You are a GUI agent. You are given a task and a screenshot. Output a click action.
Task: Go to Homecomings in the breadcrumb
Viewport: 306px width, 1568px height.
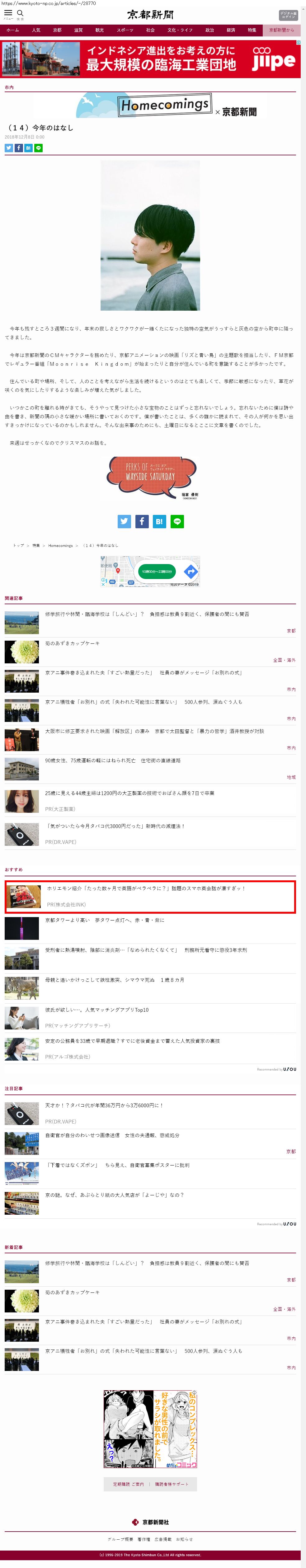[x=60, y=545]
